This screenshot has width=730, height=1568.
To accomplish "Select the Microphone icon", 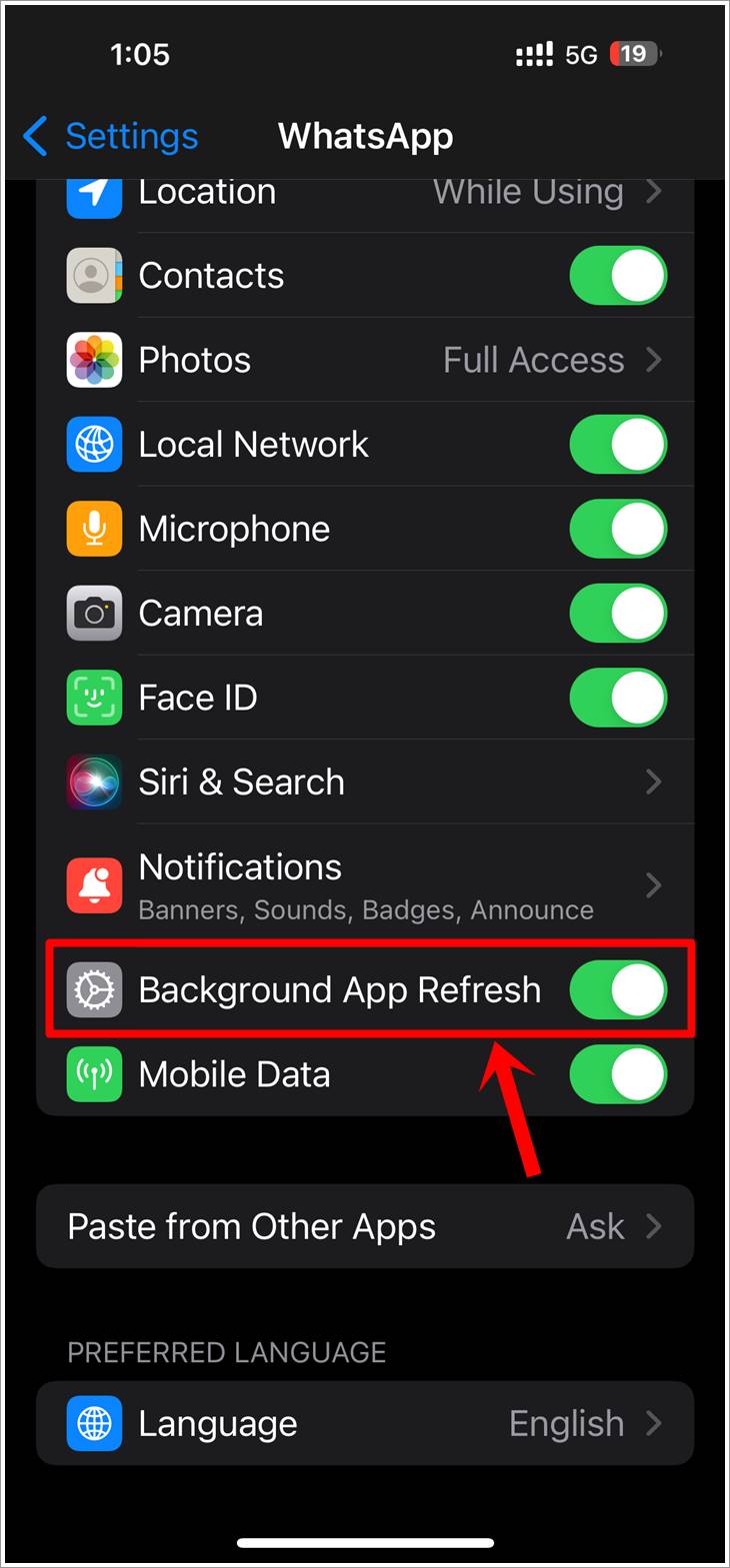I will click(x=93, y=529).
